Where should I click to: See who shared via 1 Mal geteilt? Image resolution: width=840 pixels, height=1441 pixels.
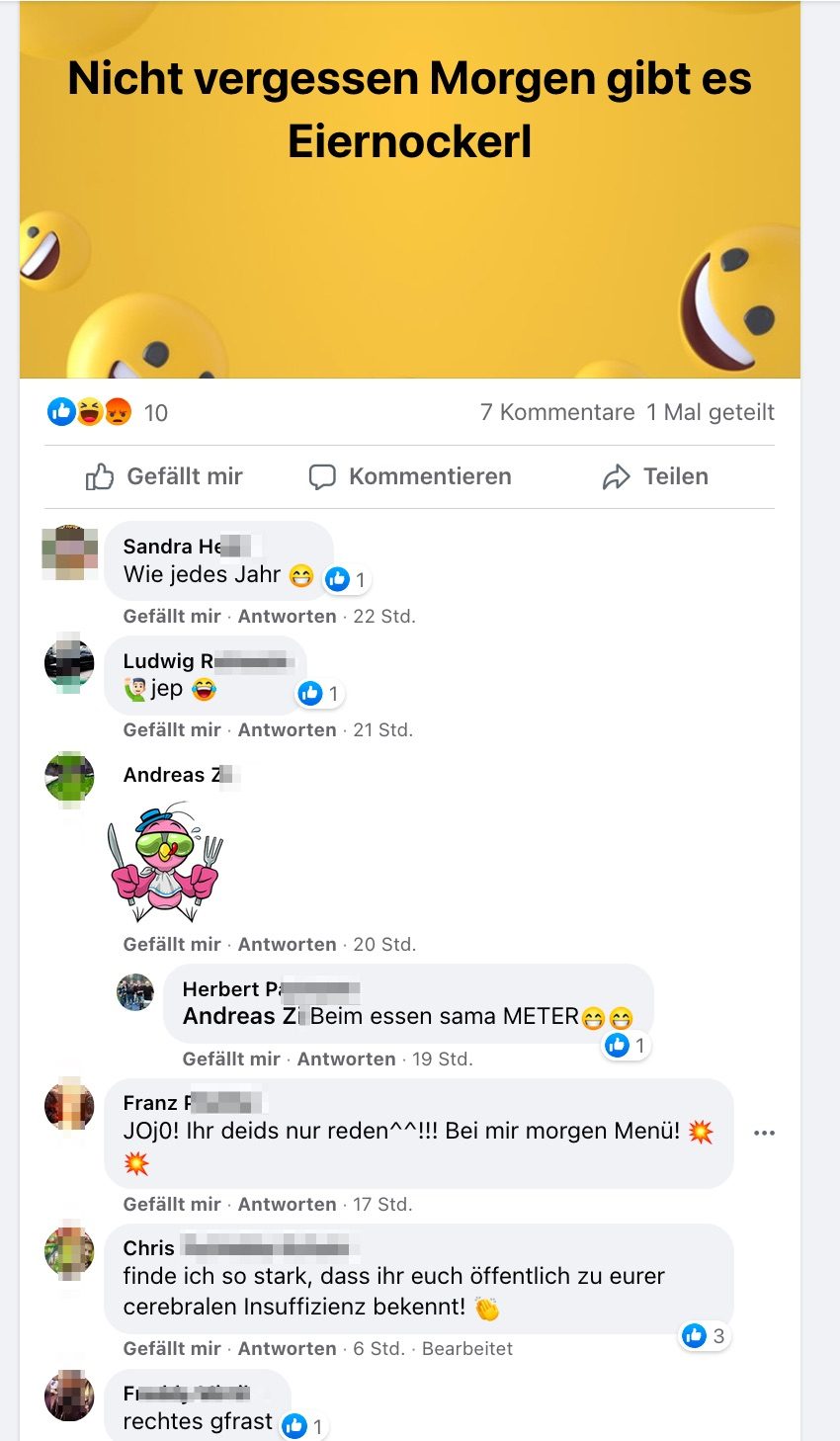pos(711,412)
